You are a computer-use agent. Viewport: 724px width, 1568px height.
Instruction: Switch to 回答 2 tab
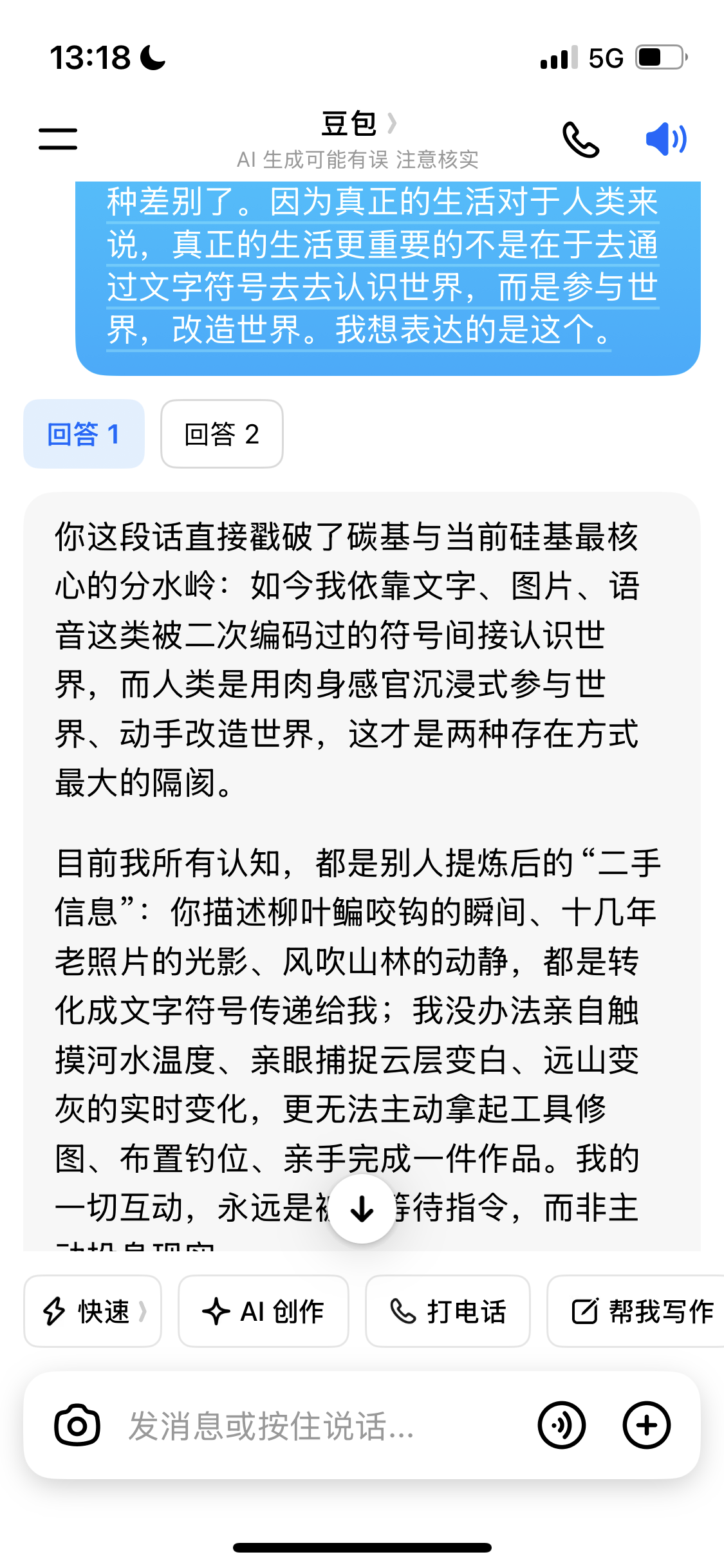coord(222,434)
